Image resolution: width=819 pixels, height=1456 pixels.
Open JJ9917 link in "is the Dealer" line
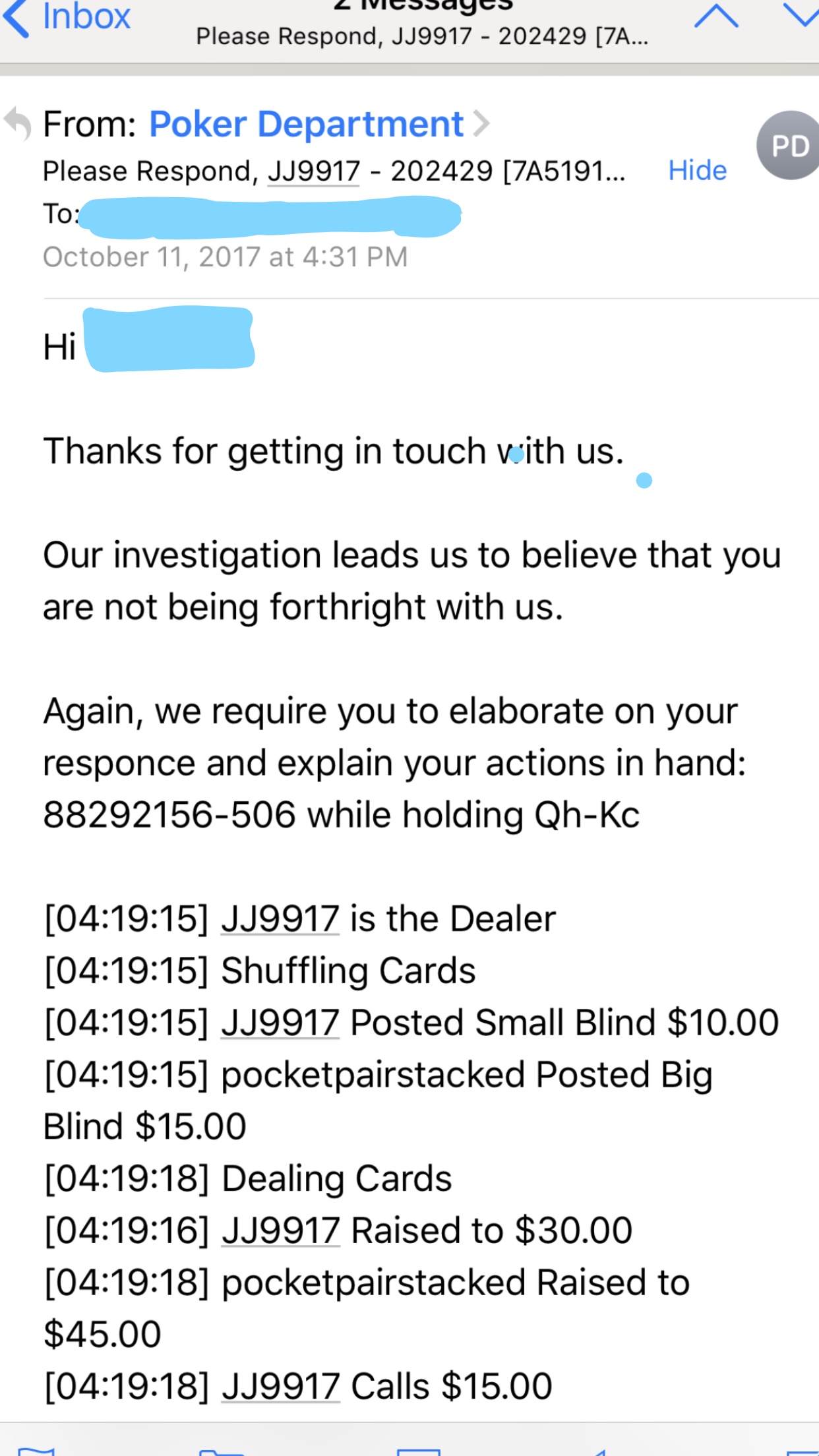point(280,919)
